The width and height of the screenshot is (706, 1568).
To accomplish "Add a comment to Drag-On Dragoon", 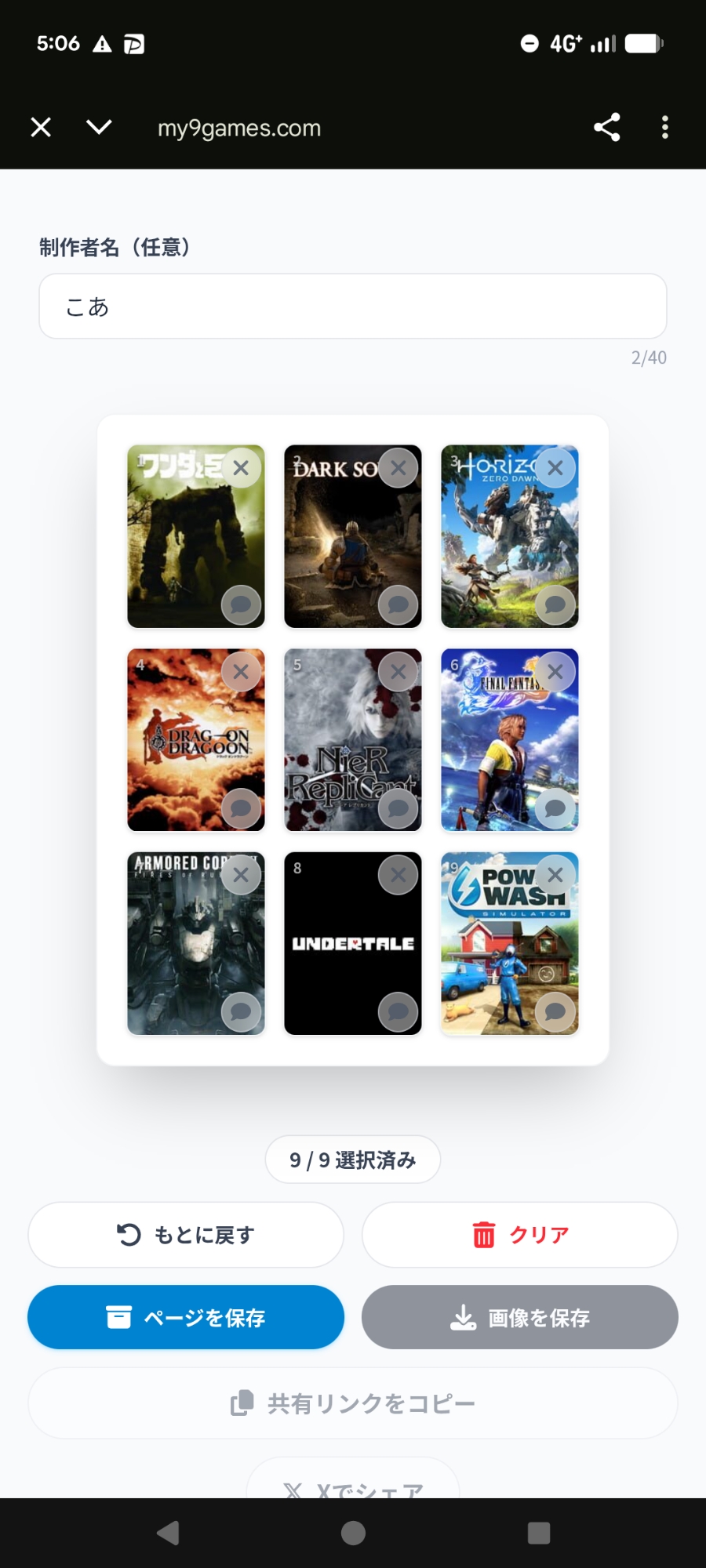I will [241, 808].
